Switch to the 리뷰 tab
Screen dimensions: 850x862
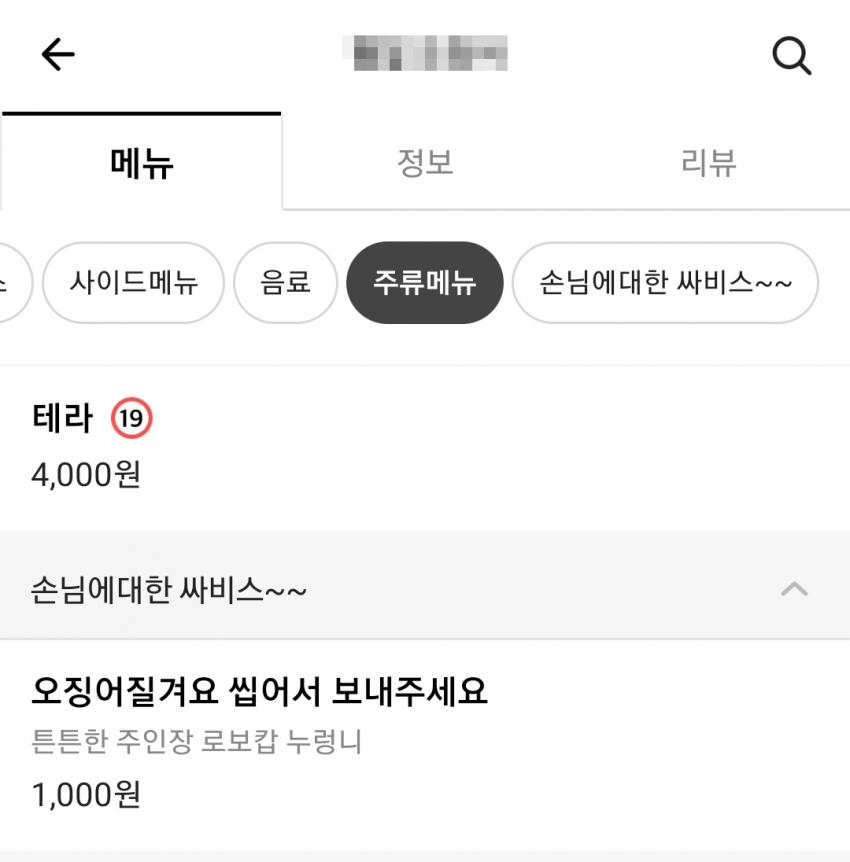[x=708, y=163]
